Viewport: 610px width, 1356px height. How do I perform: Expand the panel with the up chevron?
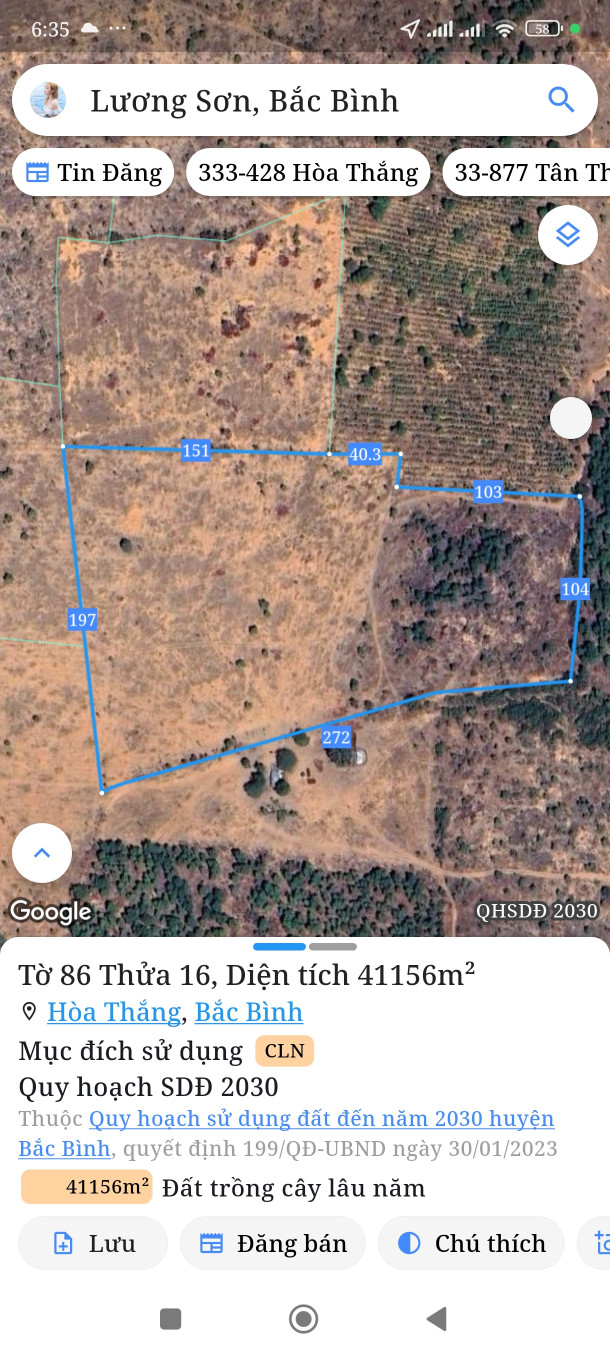pyautogui.click(x=42, y=853)
